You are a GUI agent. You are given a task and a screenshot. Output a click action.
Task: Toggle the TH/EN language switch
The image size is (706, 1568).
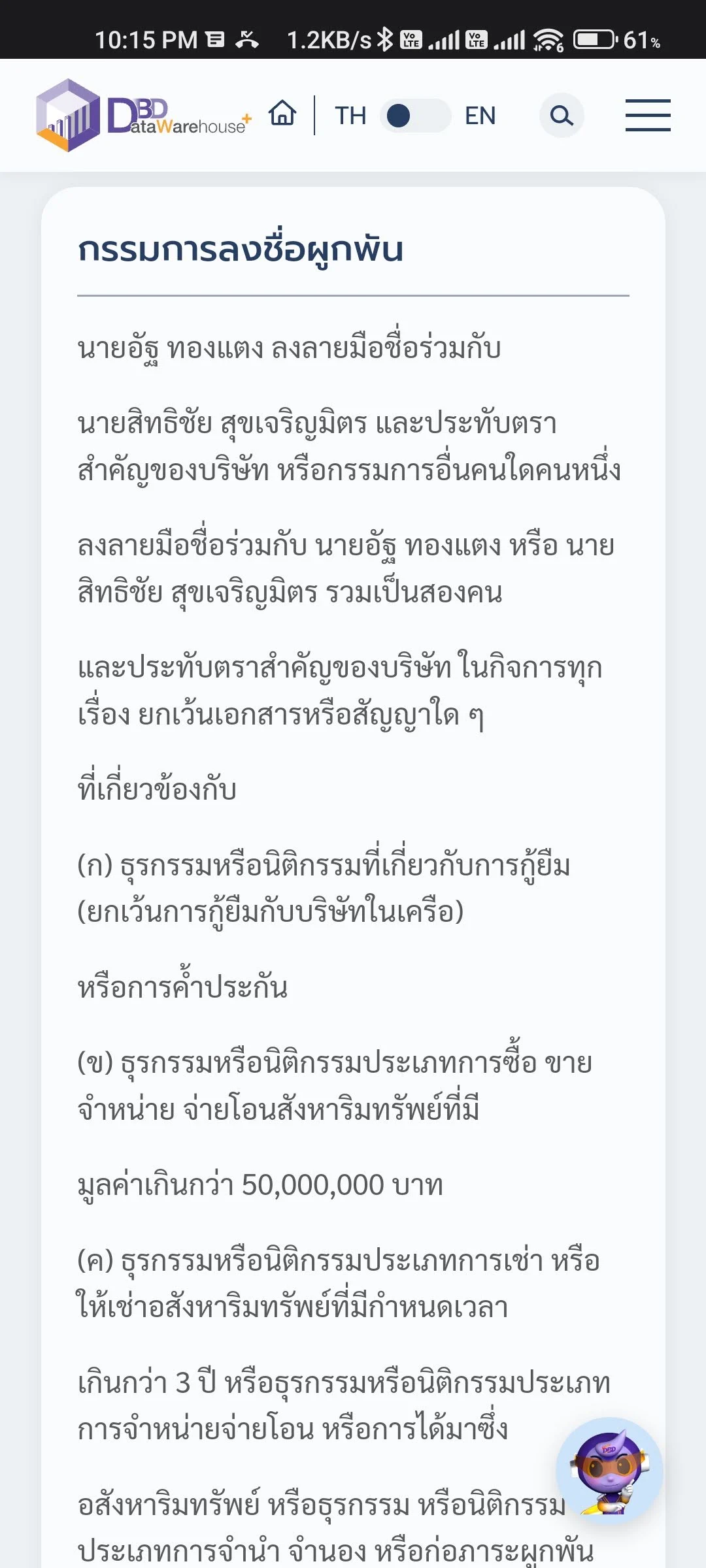(x=415, y=116)
